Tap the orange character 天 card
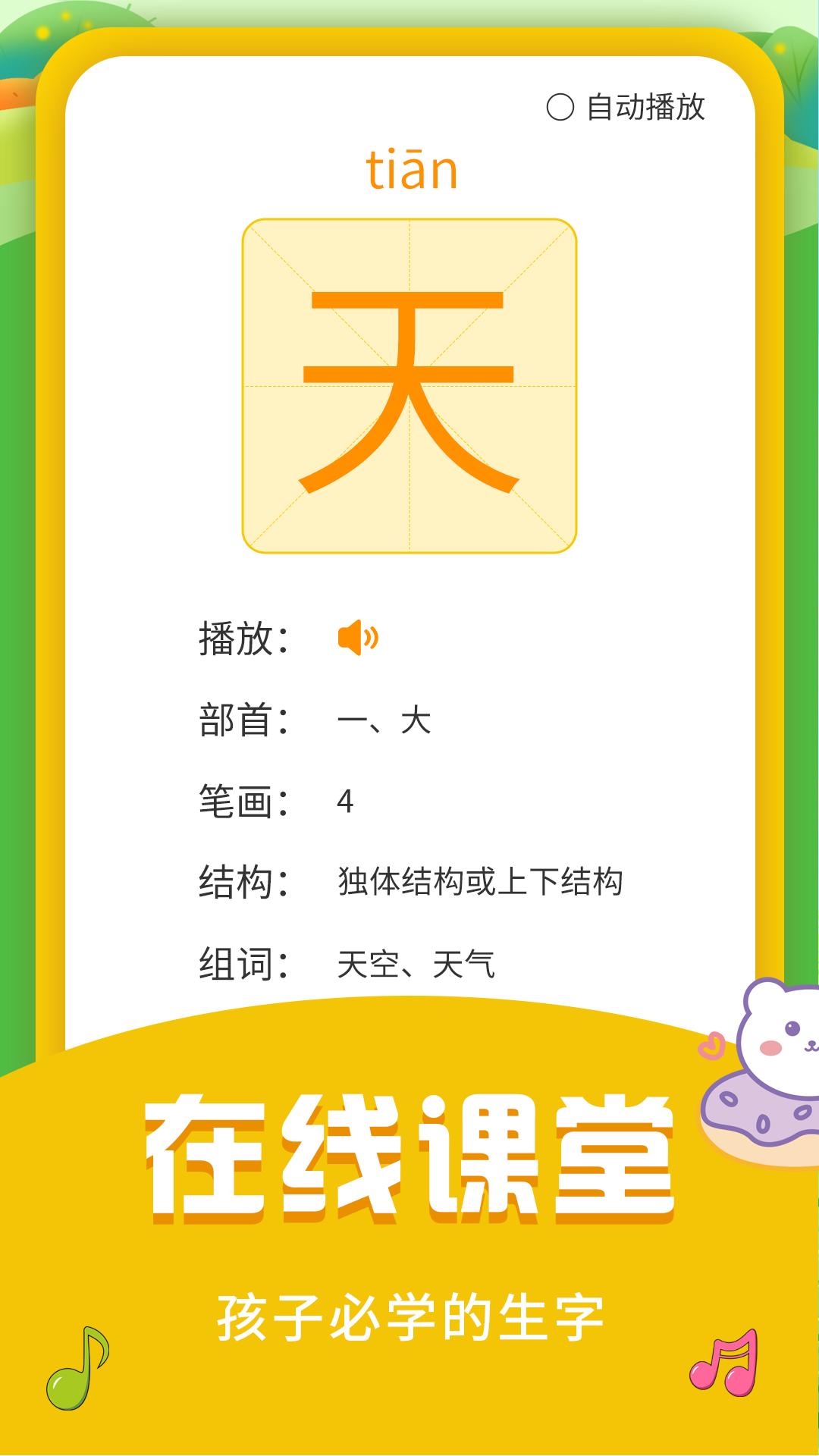The width and height of the screenshot is (819, 1456). point(409,383)
